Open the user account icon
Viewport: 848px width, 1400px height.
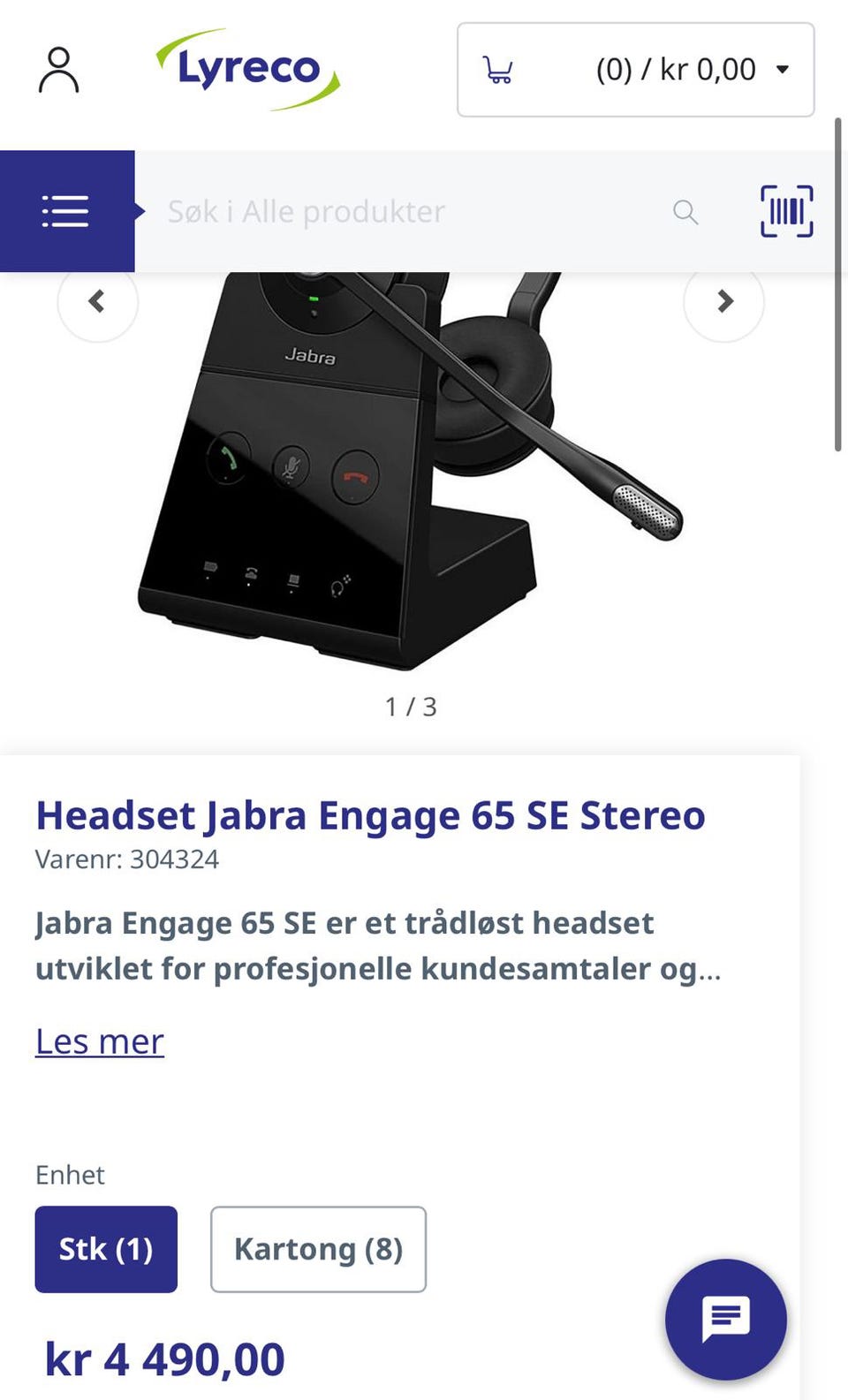click(58, 70)
